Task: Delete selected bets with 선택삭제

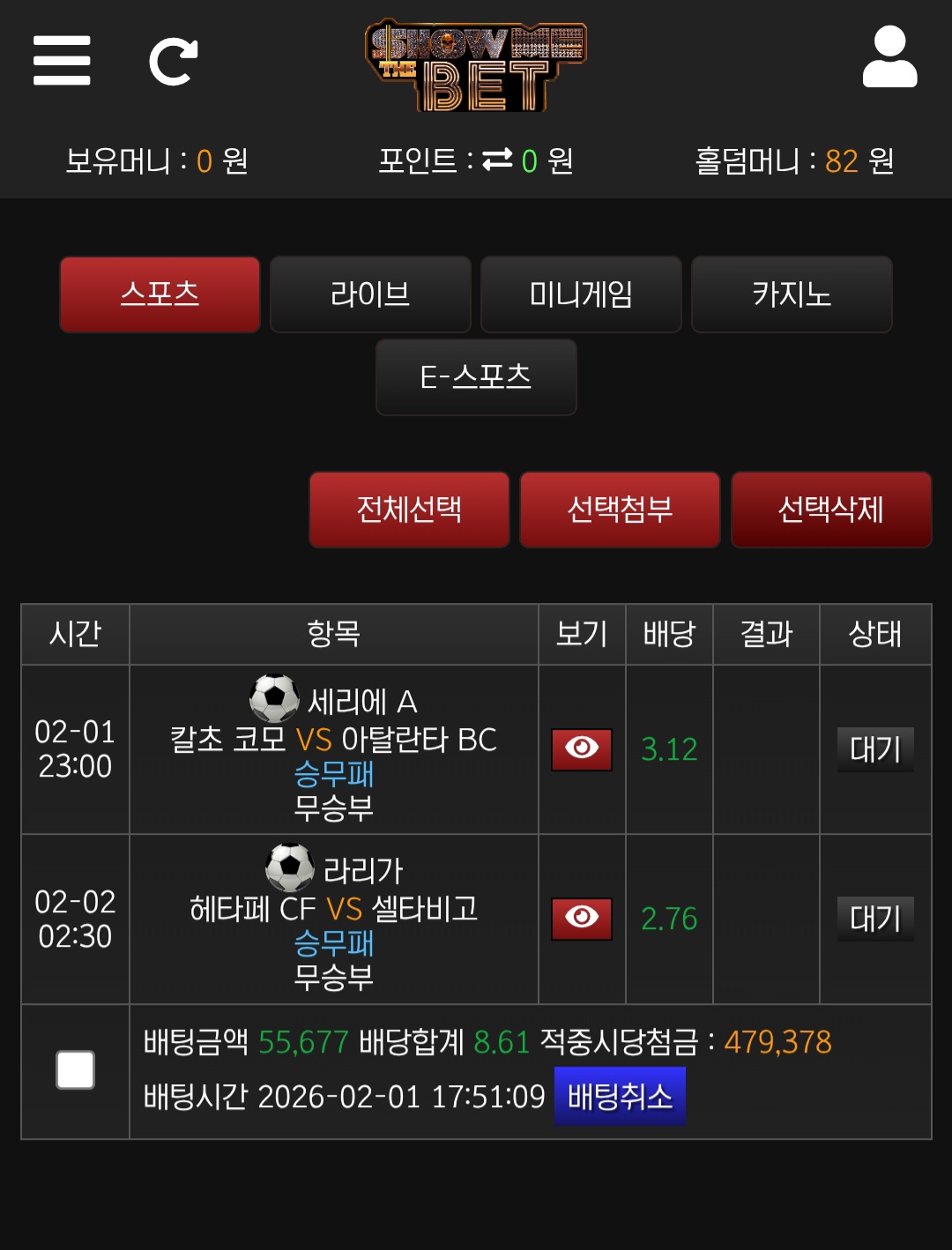Action: (x=830, y=510)
